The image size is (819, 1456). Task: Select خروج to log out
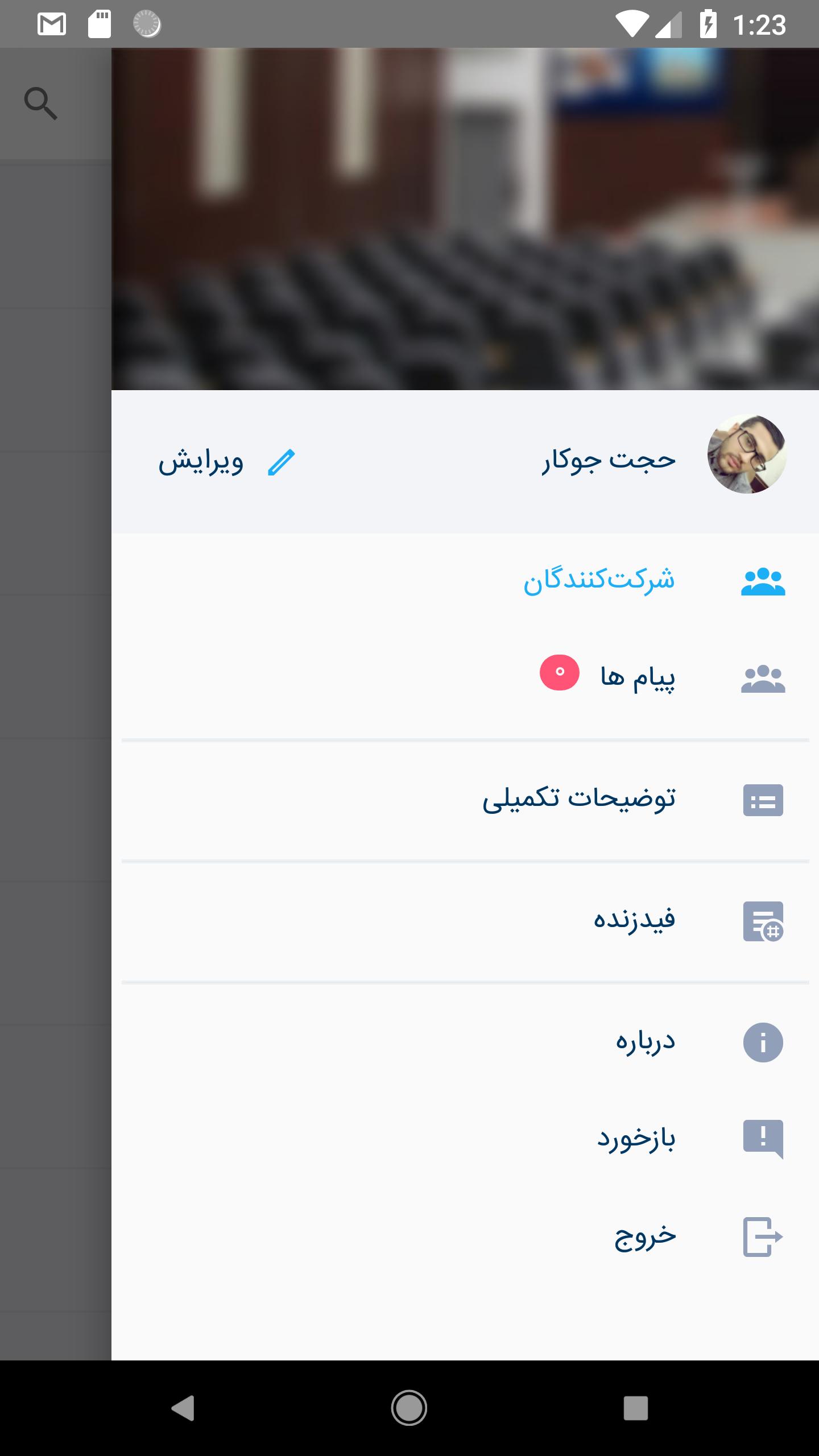pyautogui.click(x=645, y=1236)
